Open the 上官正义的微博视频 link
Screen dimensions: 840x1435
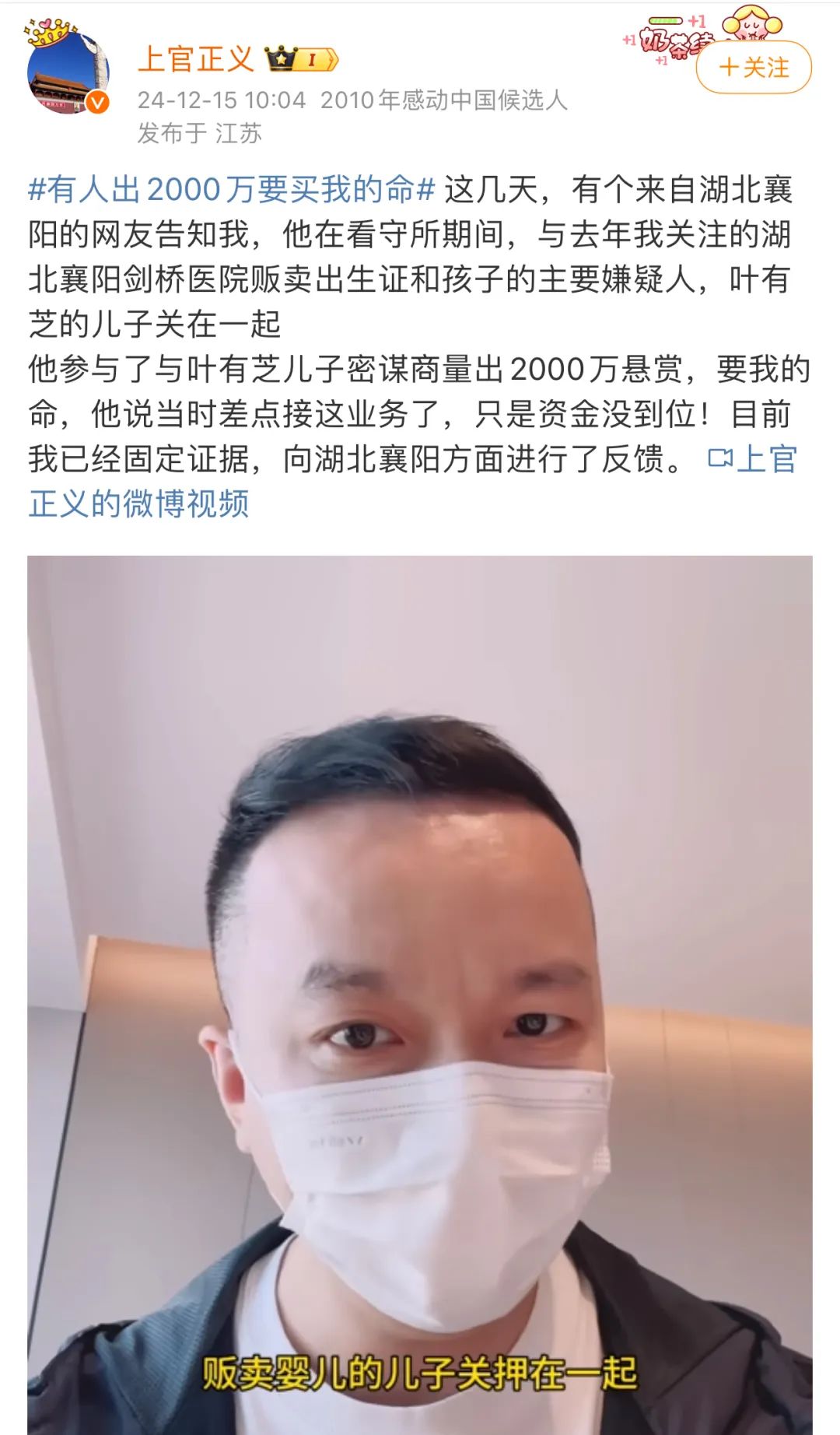138,503
